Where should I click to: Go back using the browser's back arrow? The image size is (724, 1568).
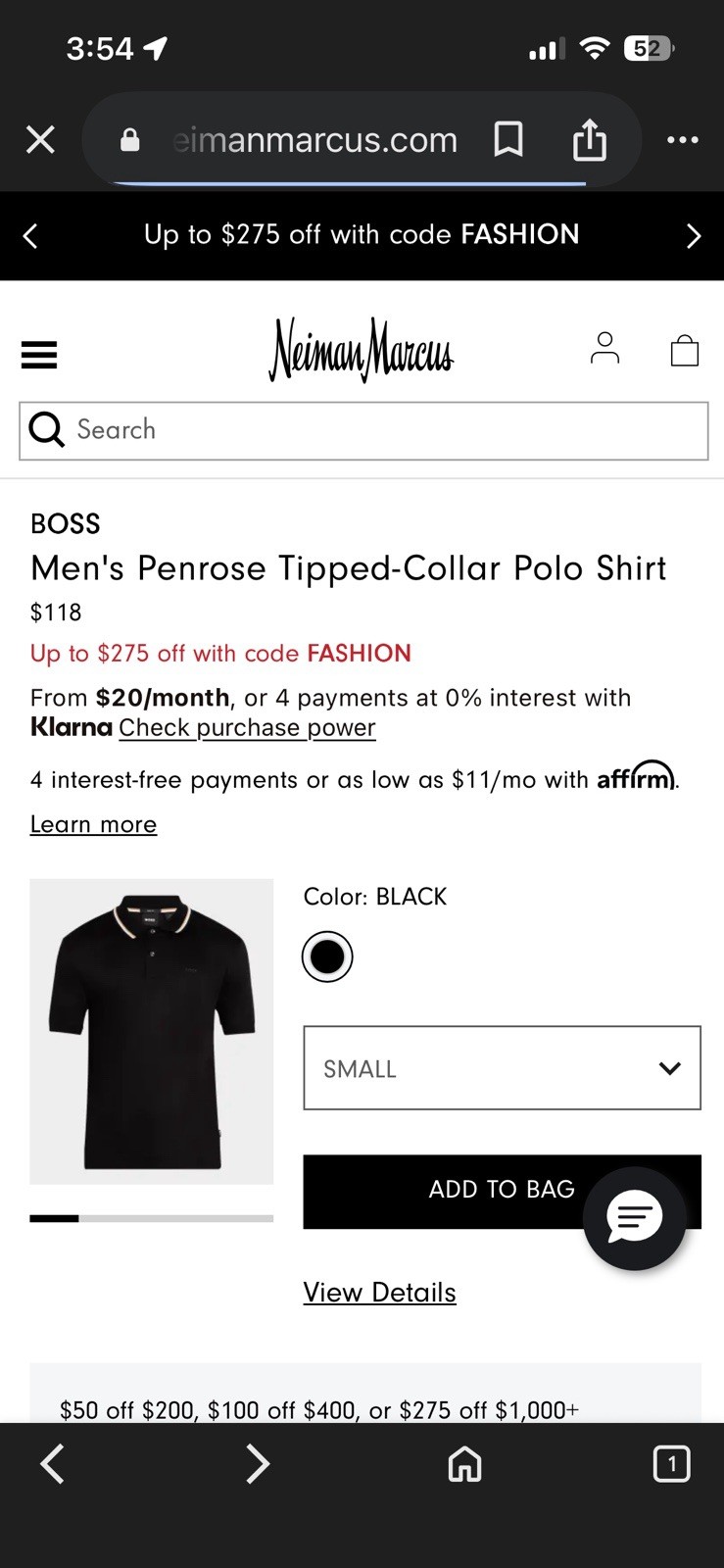pyautogui.click(x=53, y=1464)
